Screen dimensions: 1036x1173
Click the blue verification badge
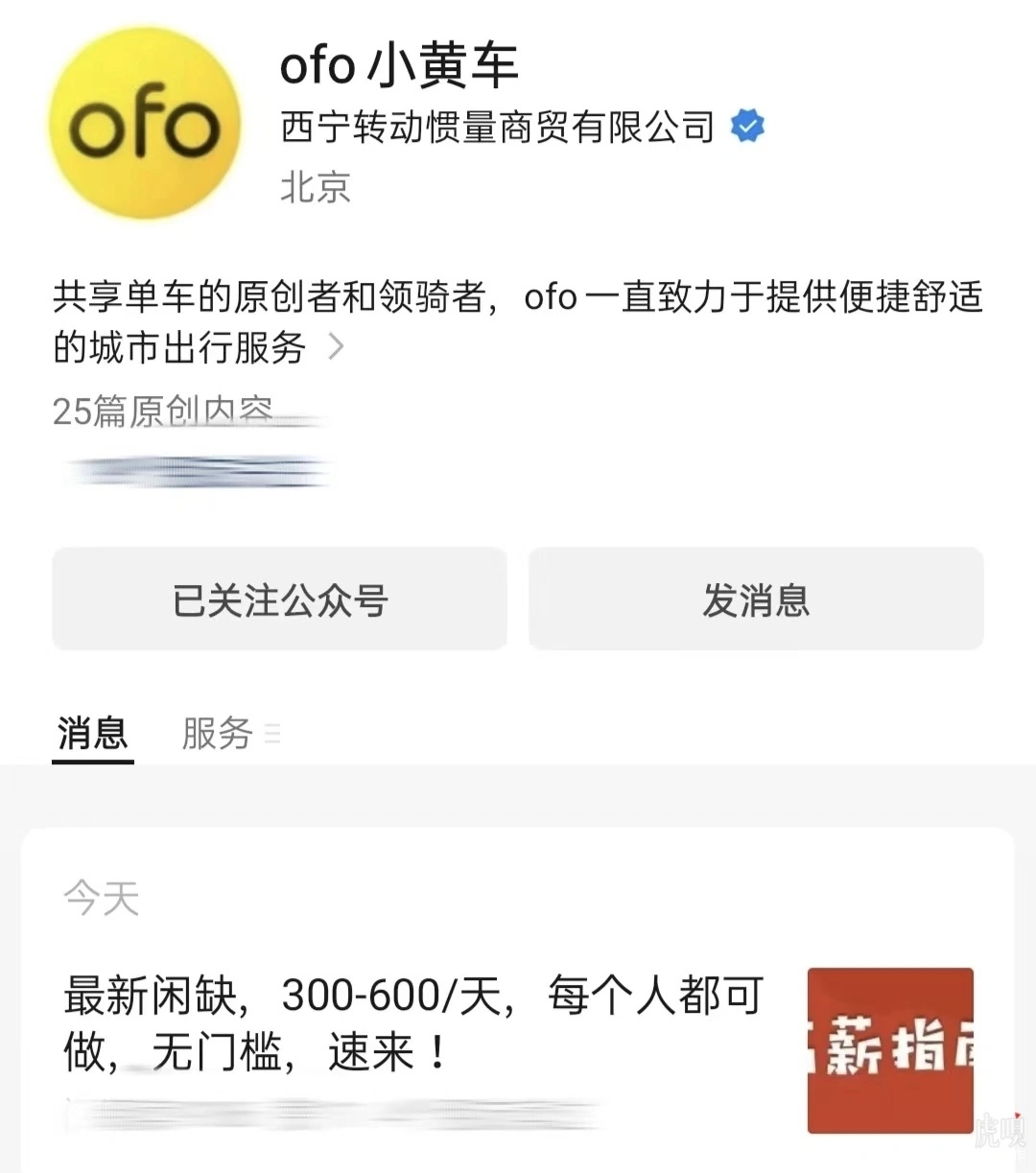coord(747,125)
